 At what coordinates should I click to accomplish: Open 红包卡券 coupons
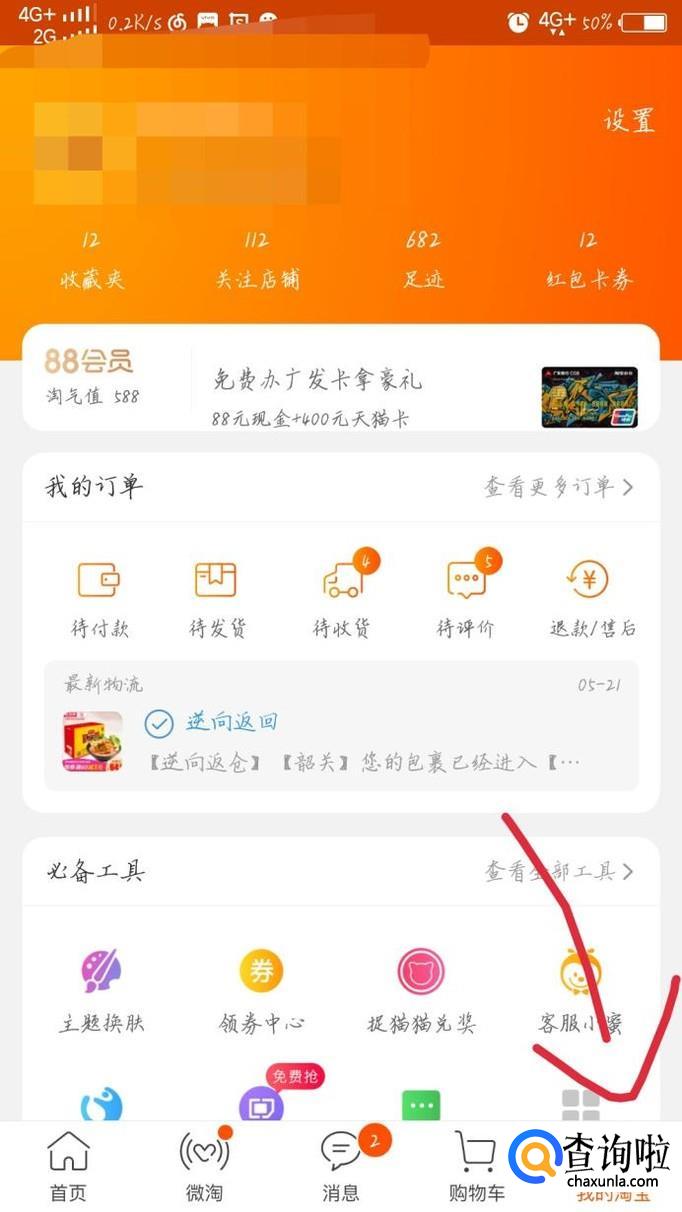click(x=588, y=260)
